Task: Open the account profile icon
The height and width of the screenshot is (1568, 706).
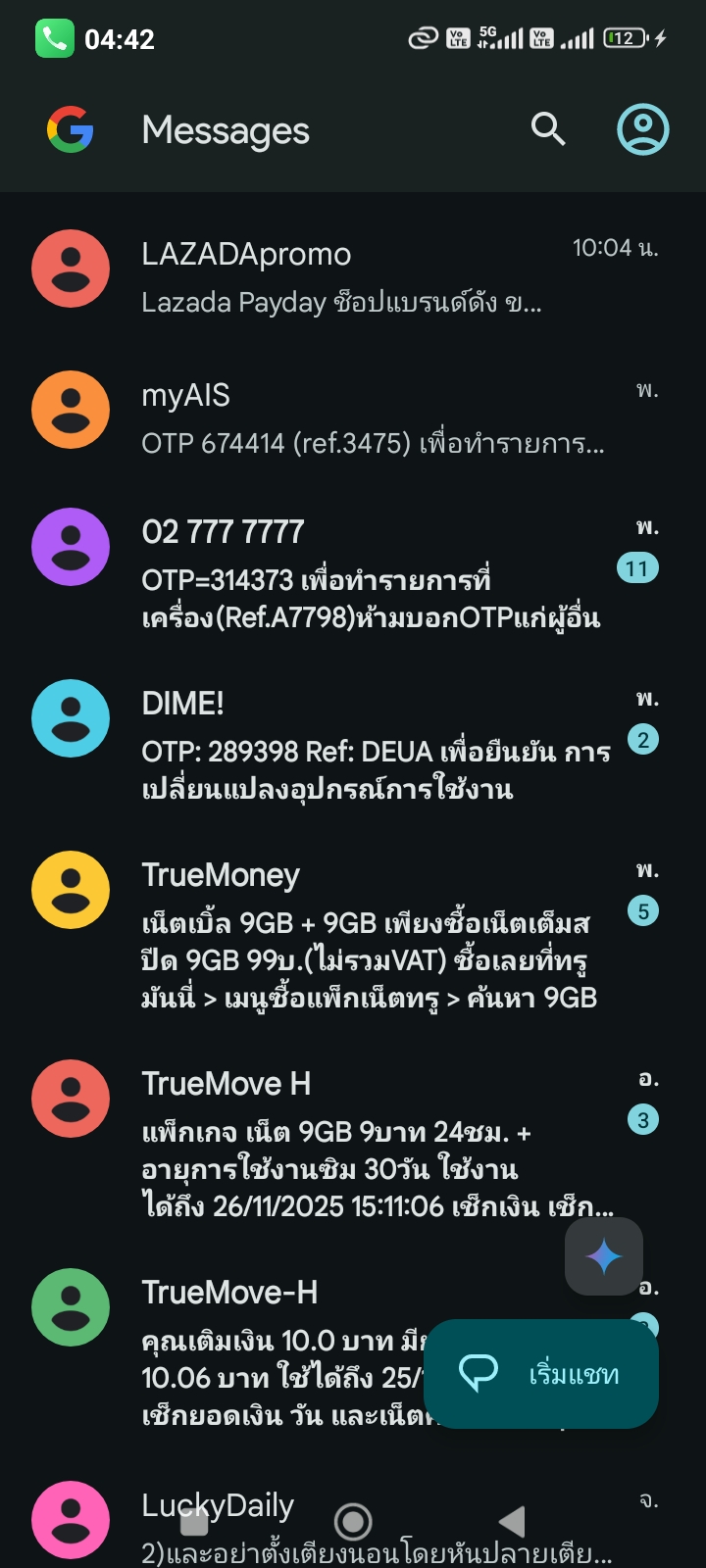Action: pos(642,129)
